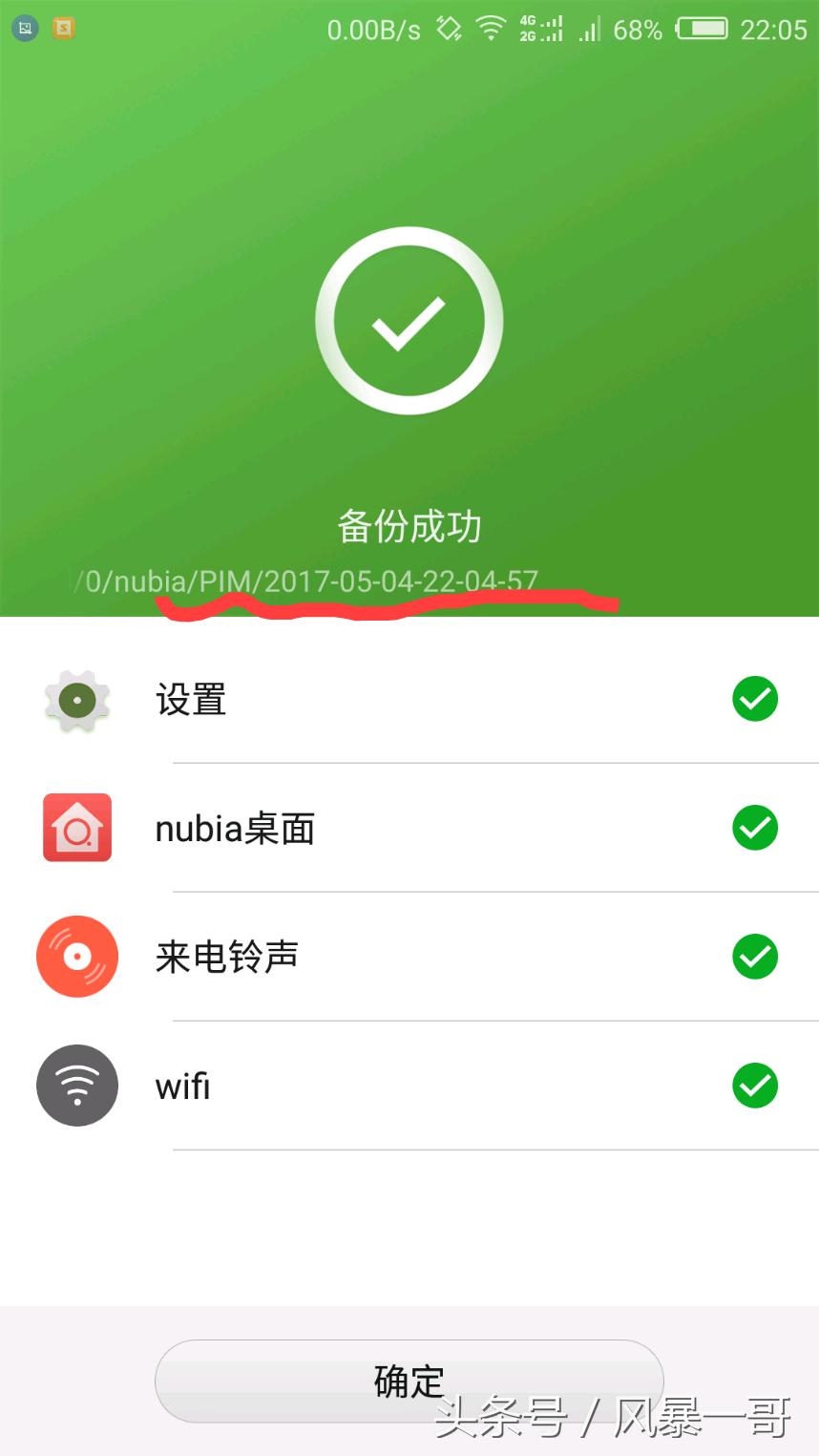Screen dimensions: 819x1456
Task: Open the screenshot notification icon in the status bar
Action: click(23, 29)
